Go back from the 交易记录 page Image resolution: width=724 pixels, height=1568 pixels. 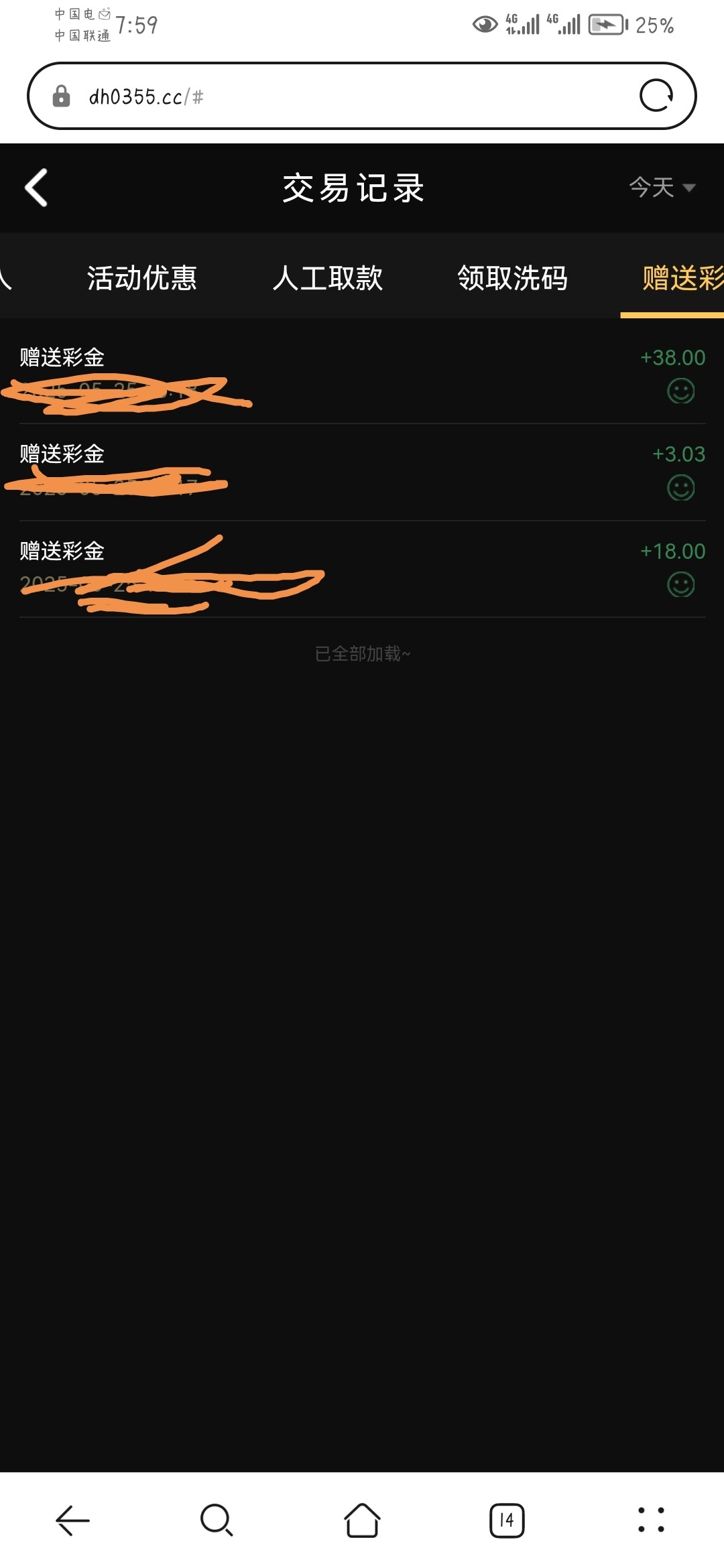coord(36,188)
